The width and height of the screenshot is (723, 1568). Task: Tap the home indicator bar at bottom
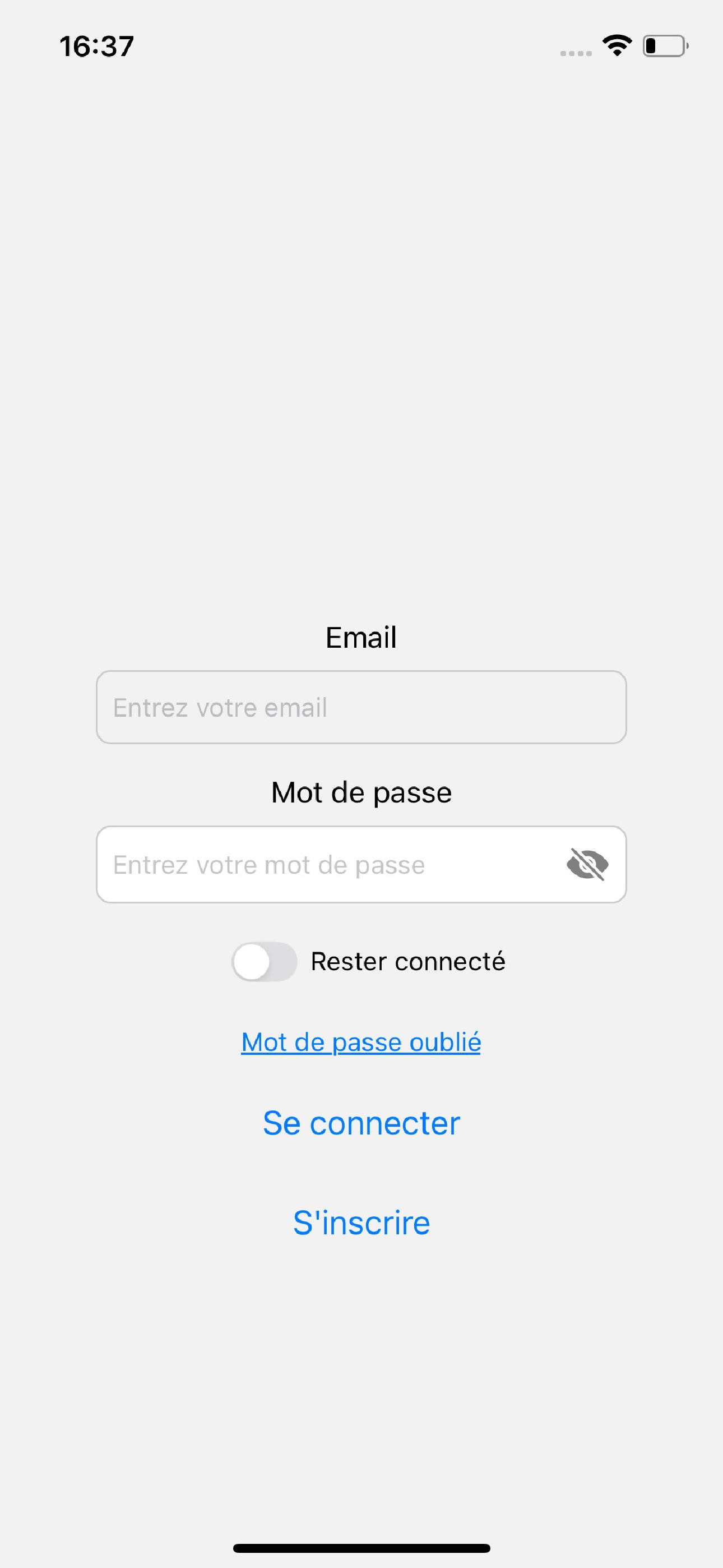pos(361,1547)
